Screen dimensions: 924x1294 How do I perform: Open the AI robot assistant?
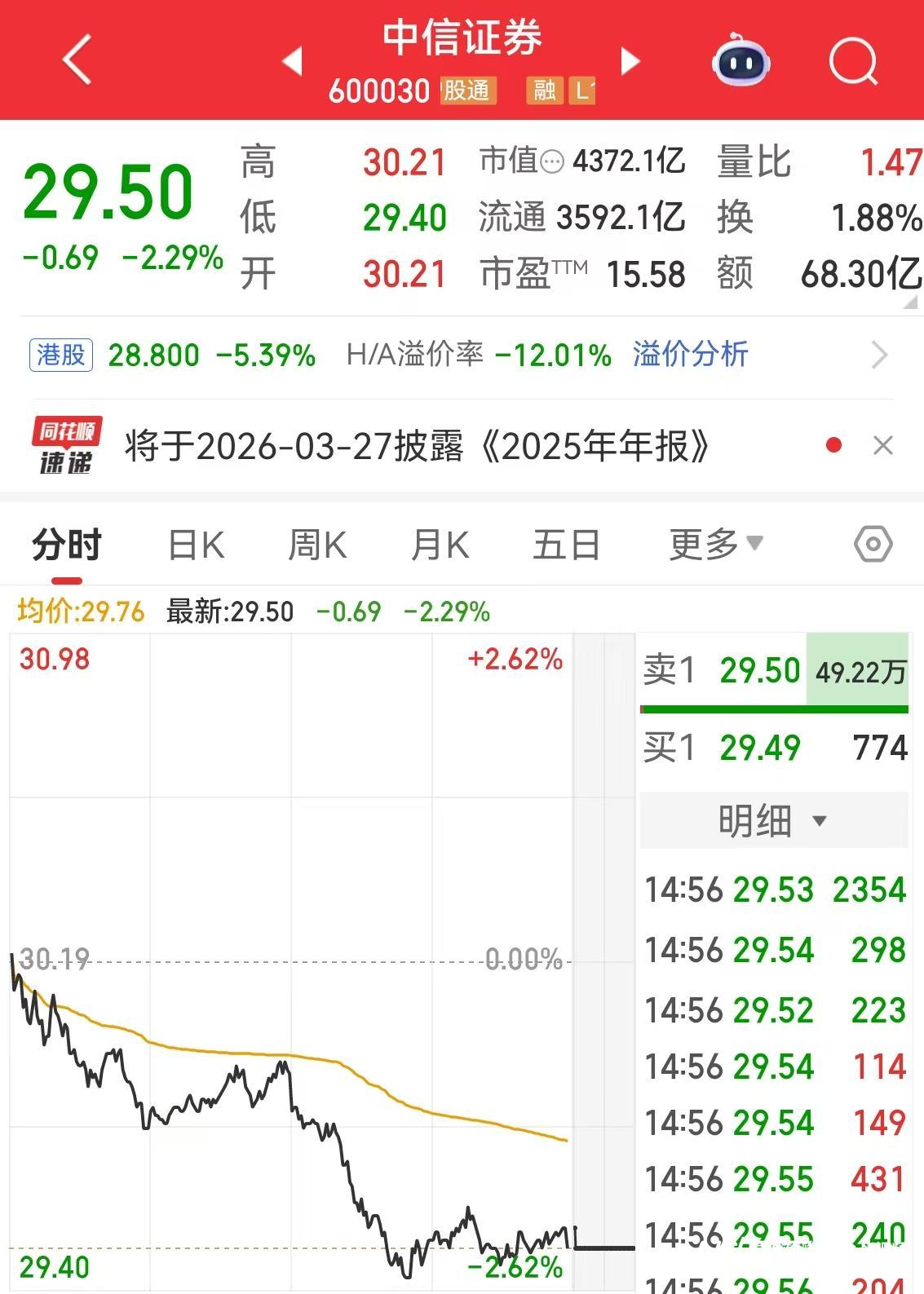[x=741, y=60]
